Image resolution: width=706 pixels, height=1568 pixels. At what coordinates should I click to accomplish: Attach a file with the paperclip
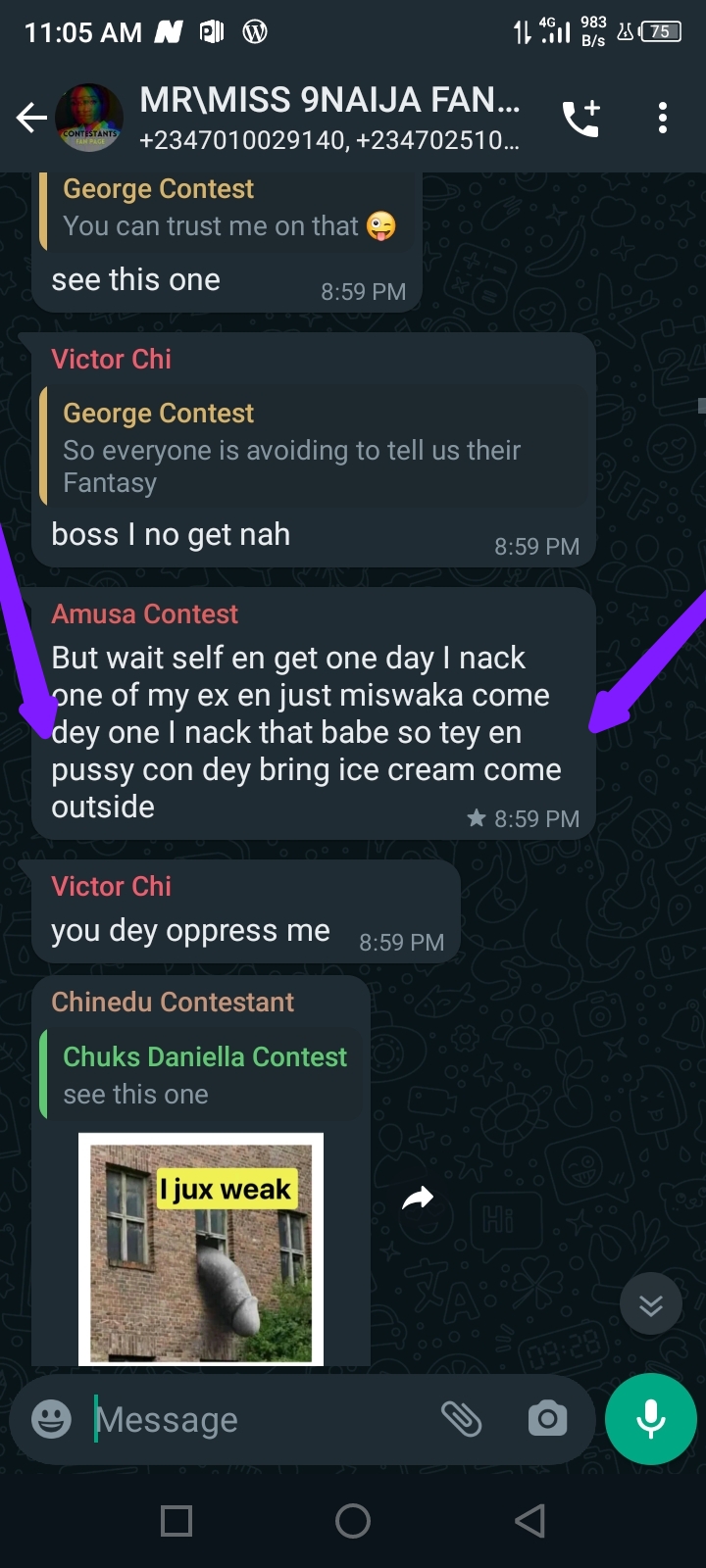(461, 1419)
